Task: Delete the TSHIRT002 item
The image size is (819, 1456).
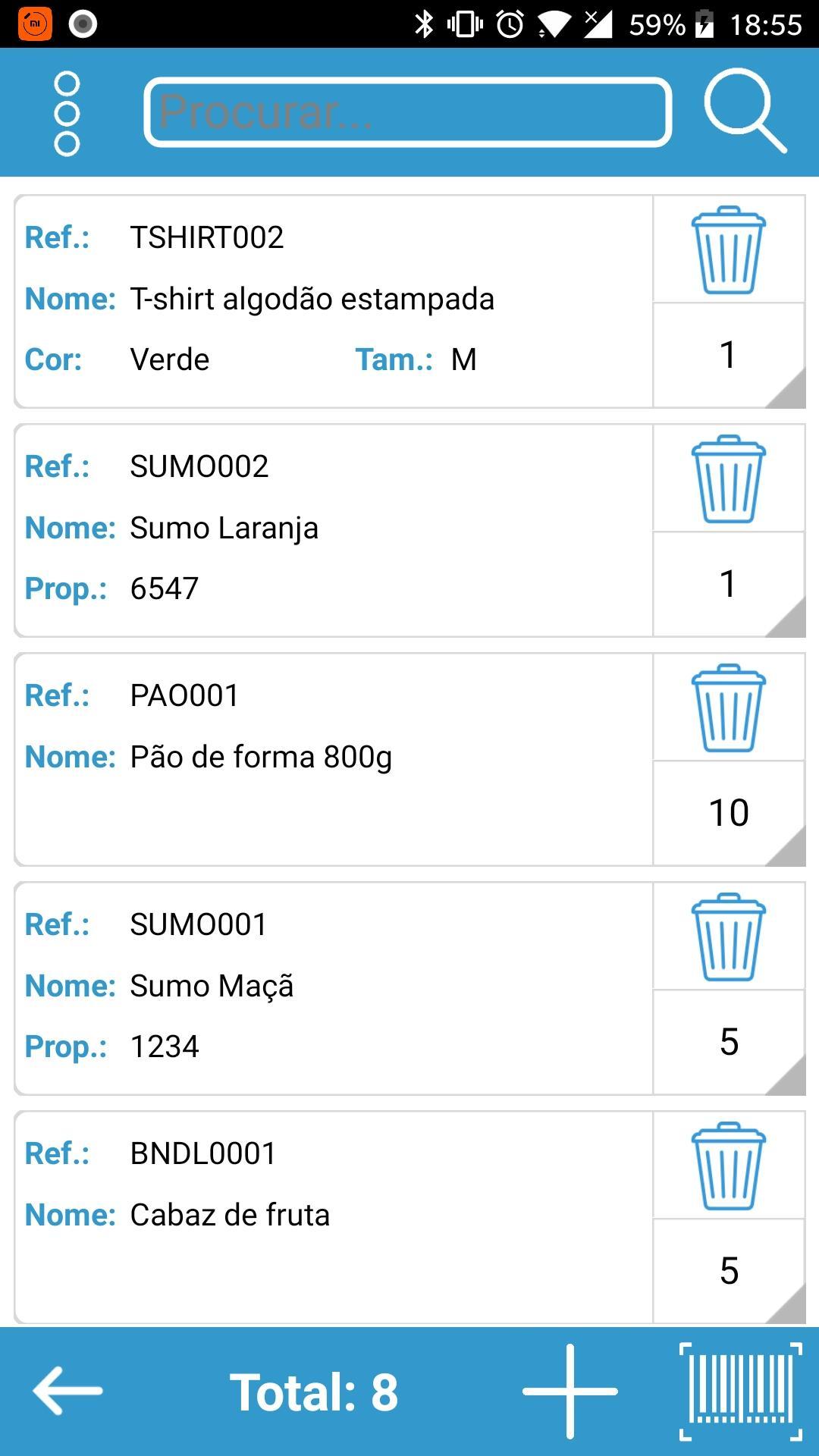Action: (728, 249)
